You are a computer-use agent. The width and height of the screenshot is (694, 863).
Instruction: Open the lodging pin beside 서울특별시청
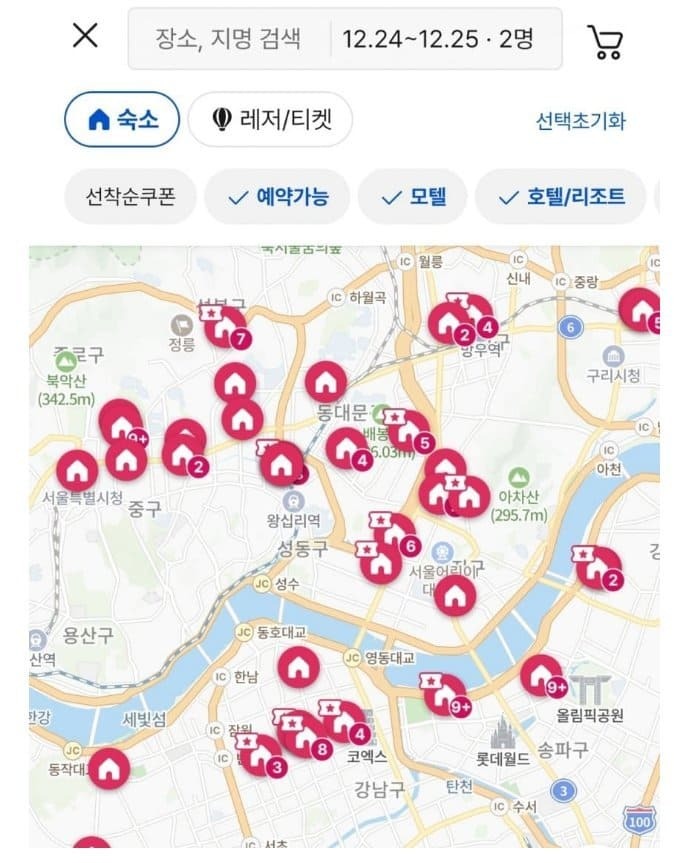point(77,469)
